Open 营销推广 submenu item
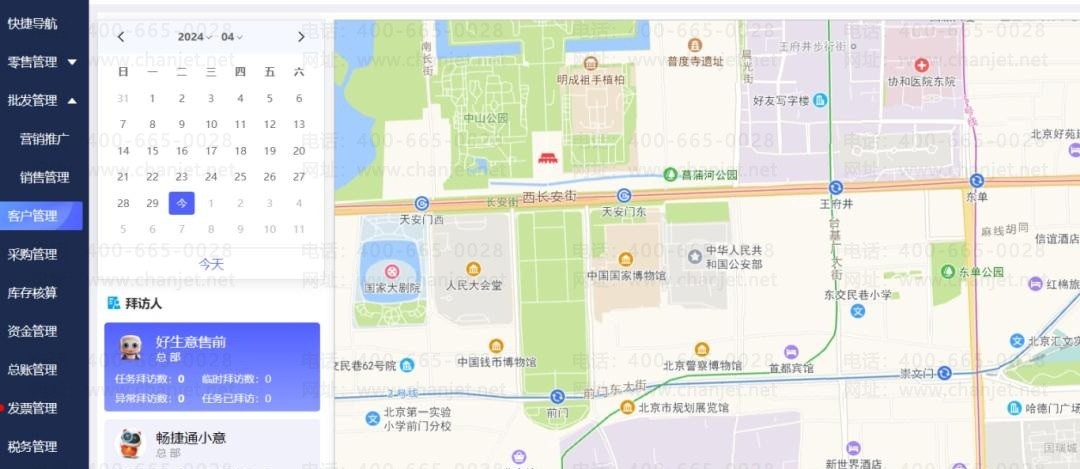The height and width of the screenshot is (469, 1080). [x=44, y=139]
